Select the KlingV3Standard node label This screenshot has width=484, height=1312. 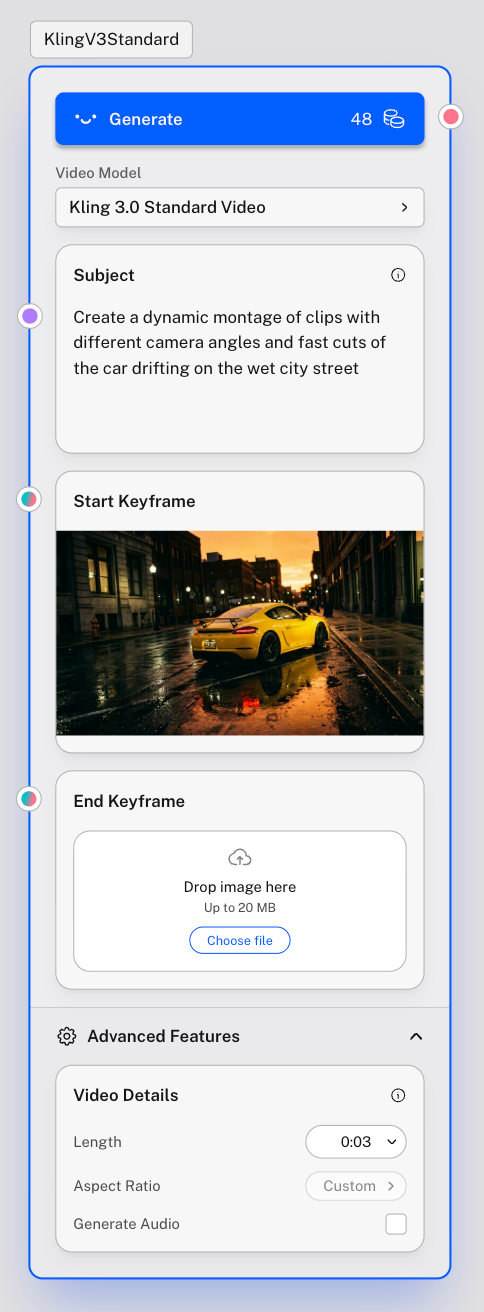(x=111, y=40)
